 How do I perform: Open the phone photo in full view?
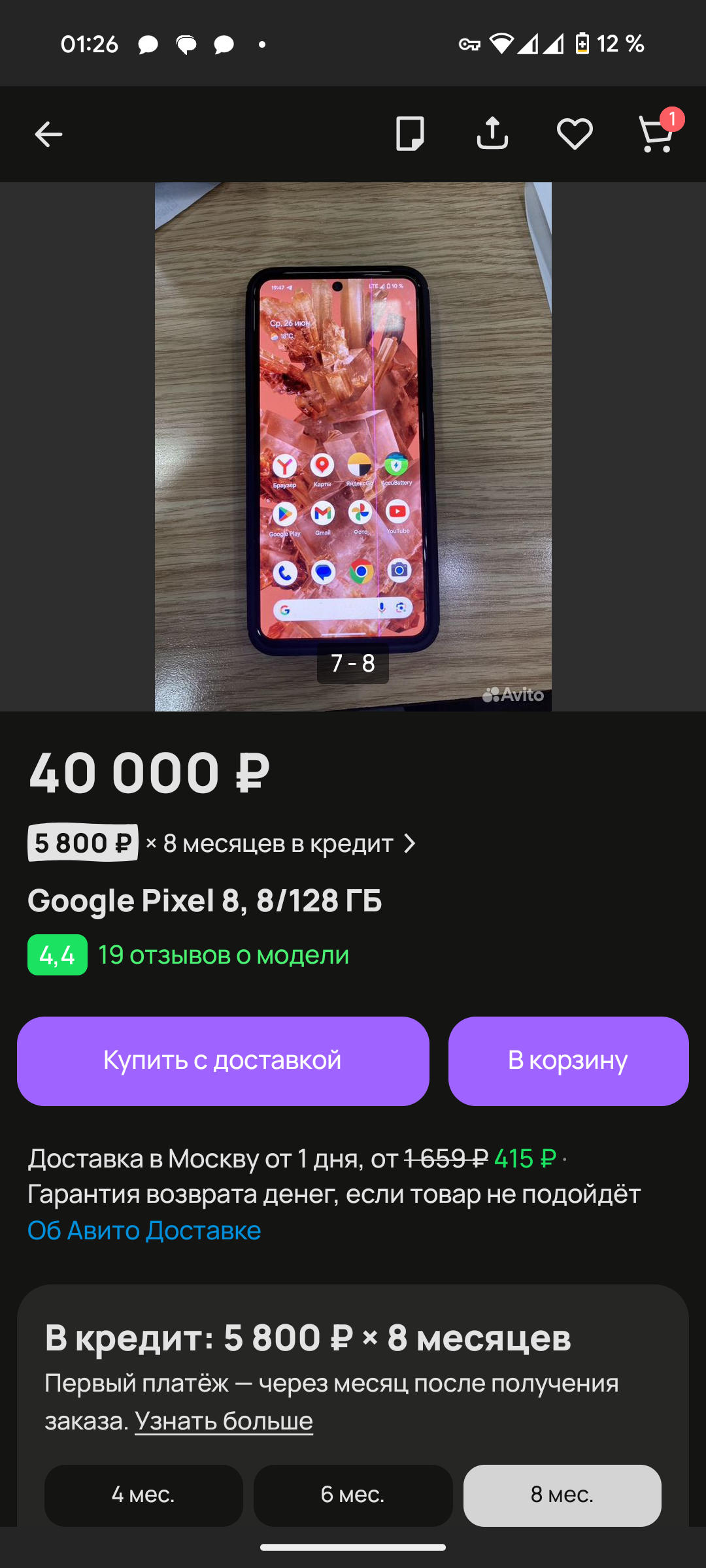[353, 447]
